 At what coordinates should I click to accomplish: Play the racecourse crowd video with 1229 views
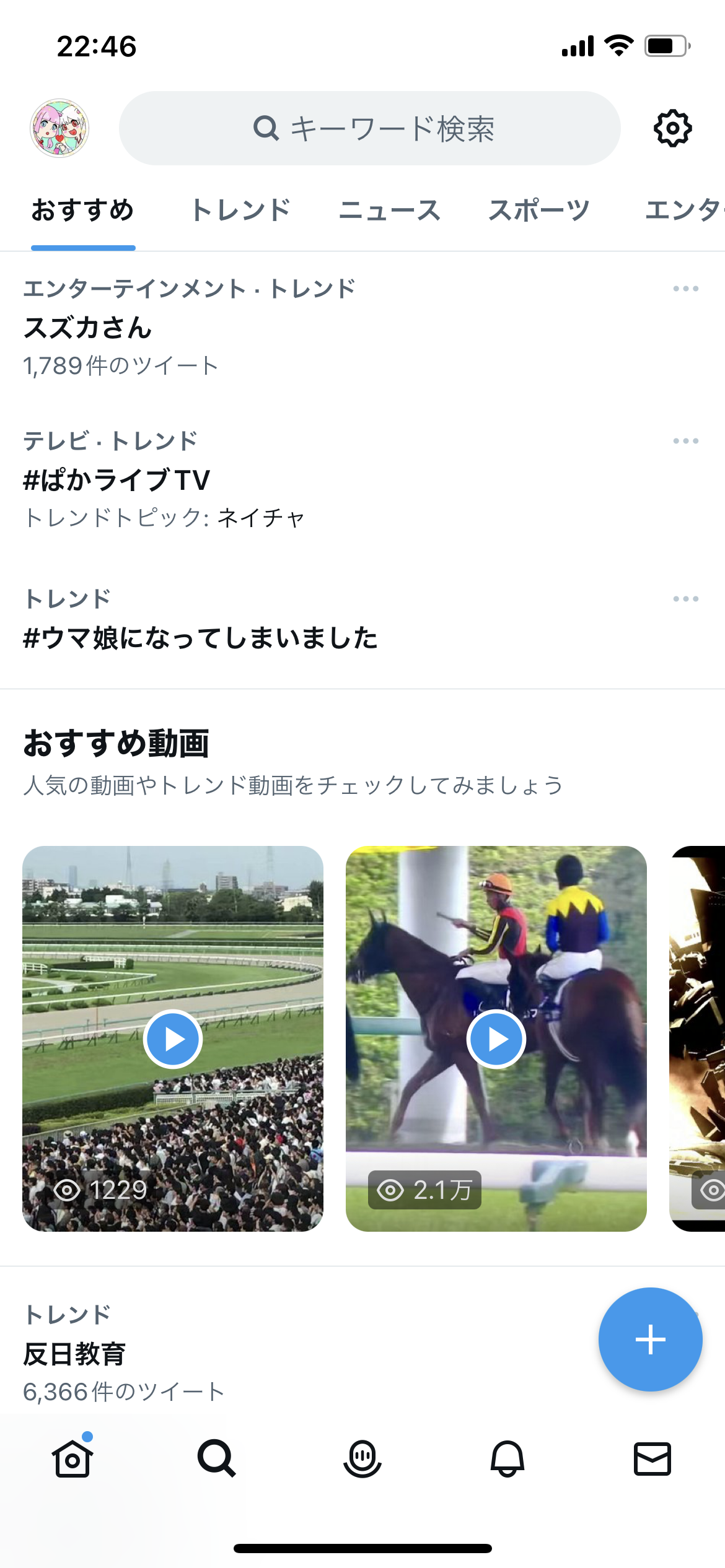(173, 1039)
